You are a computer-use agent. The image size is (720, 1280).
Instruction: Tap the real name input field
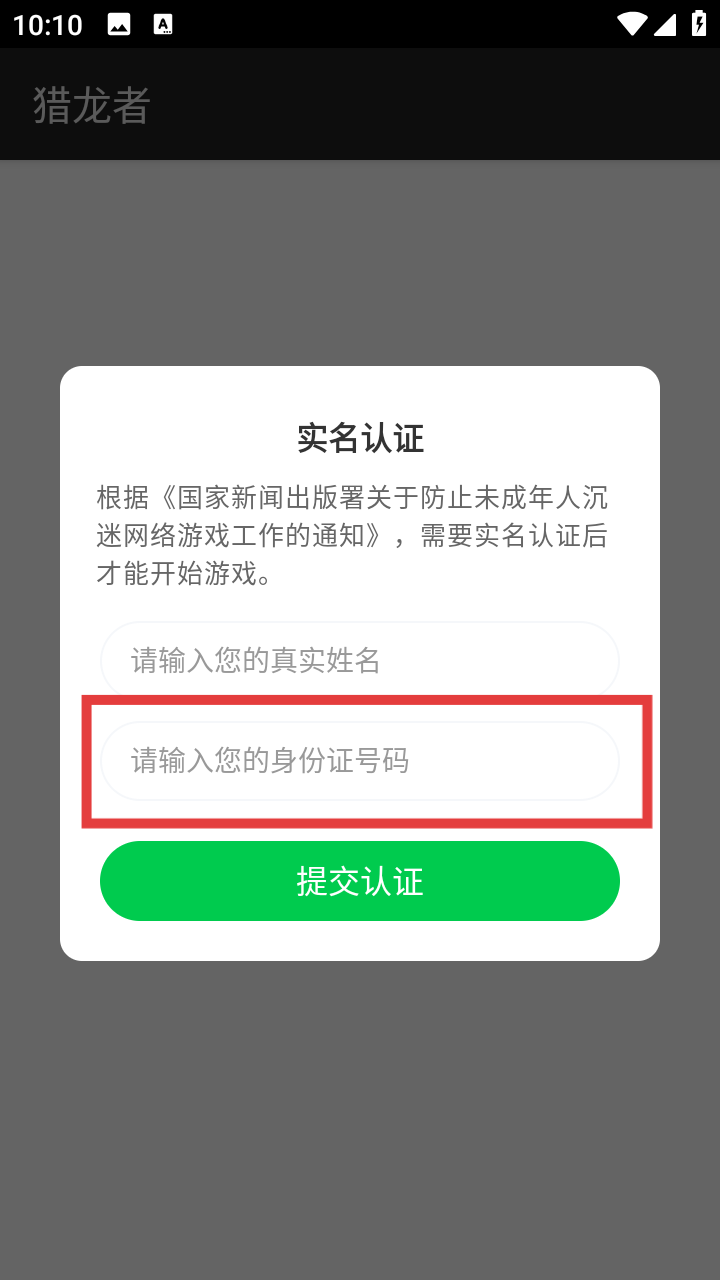(x=360, y=660)
